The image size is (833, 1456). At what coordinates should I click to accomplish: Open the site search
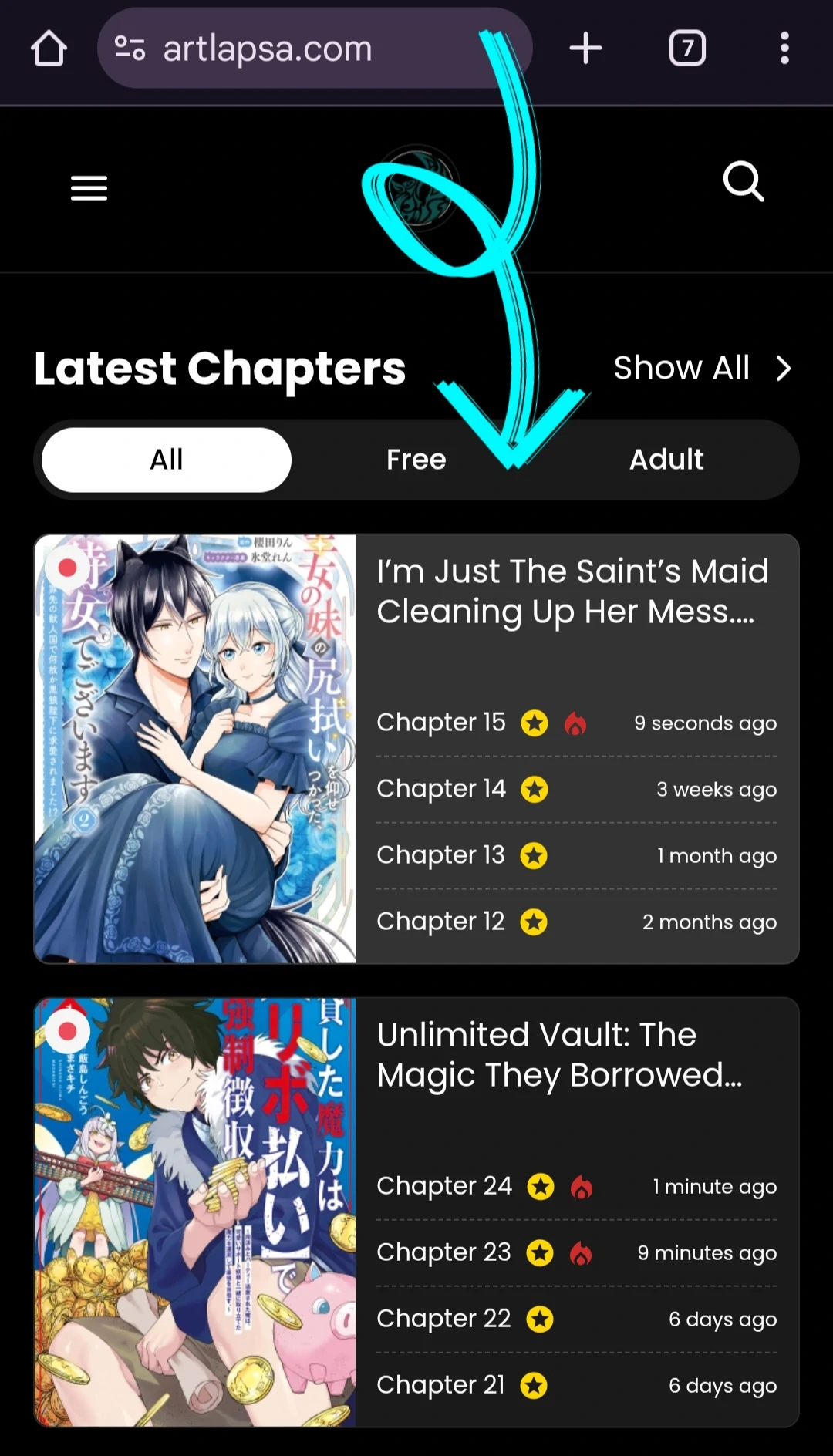click(x=744, y=182)
